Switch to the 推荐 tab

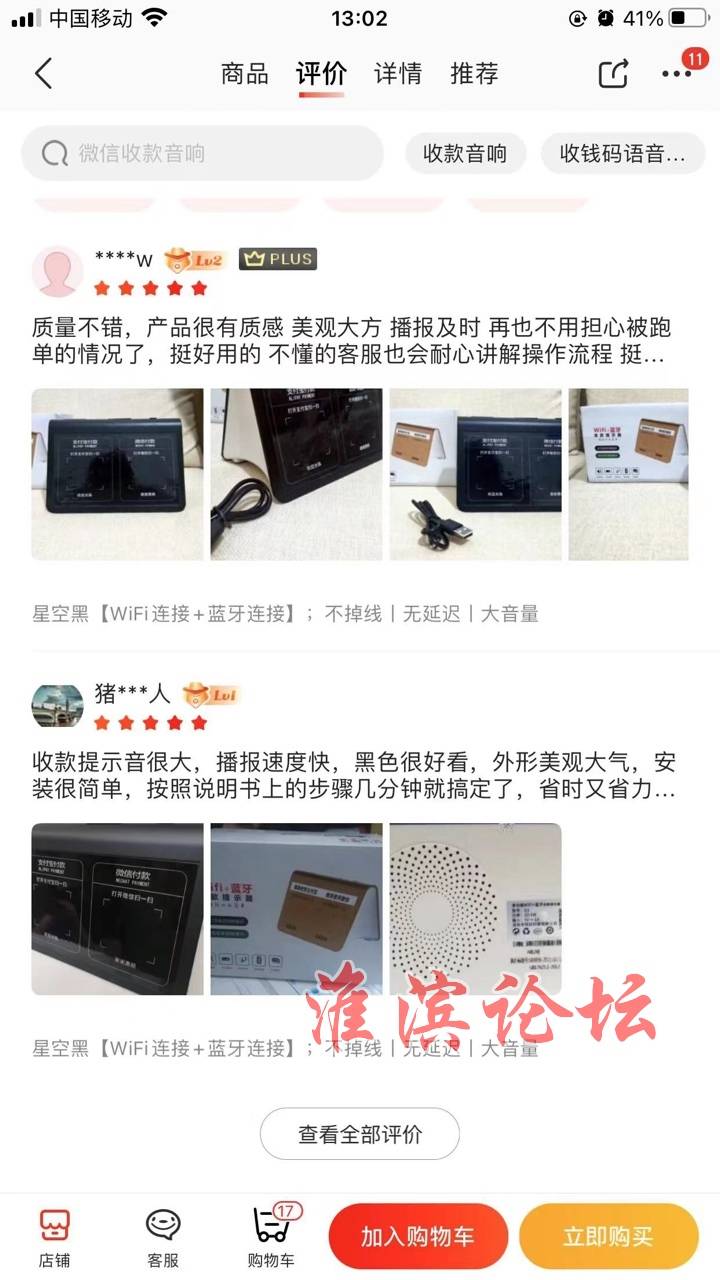click(474, 74)
